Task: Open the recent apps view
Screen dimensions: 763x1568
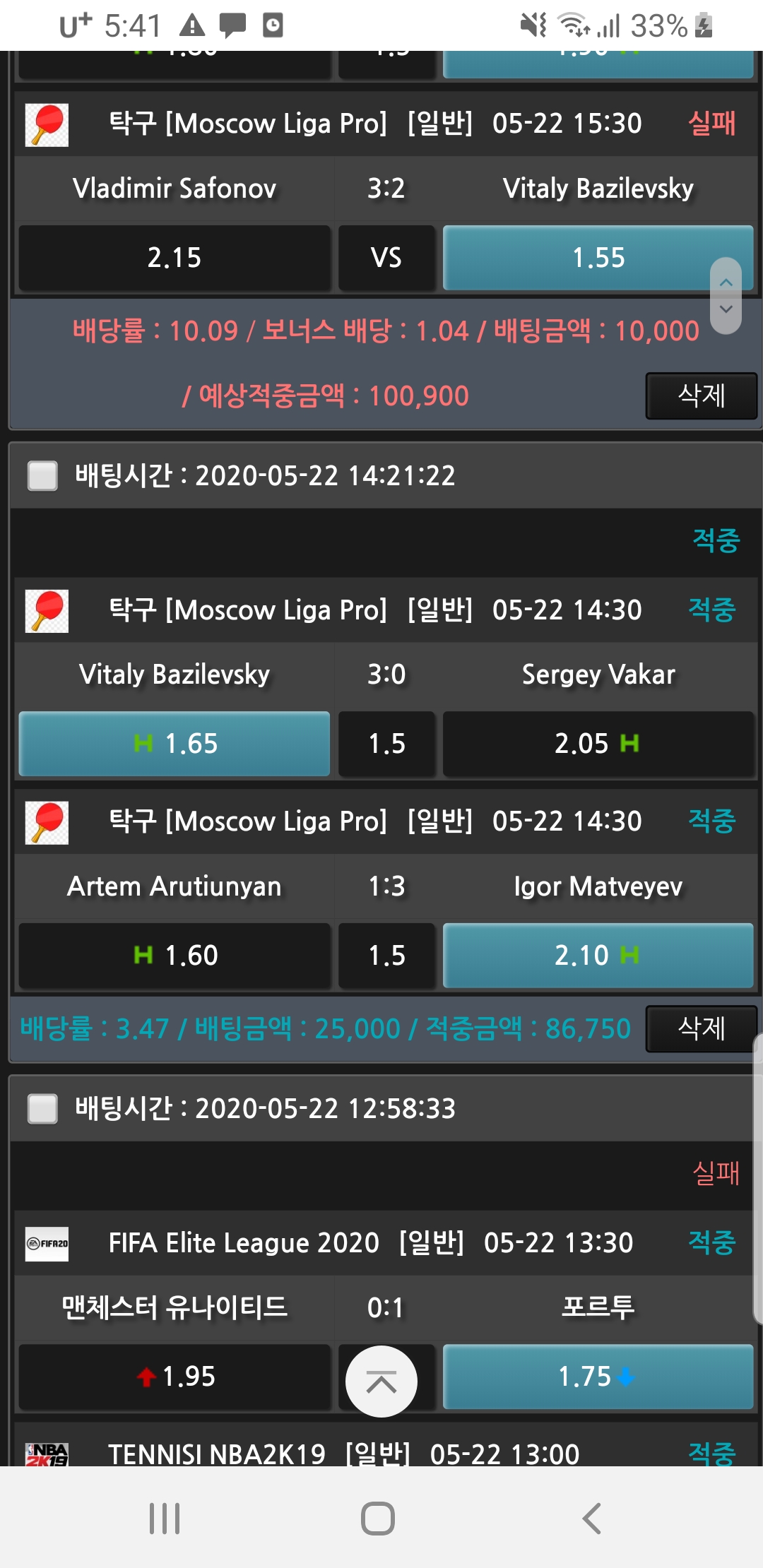Action: click(x=165, y=1519)
